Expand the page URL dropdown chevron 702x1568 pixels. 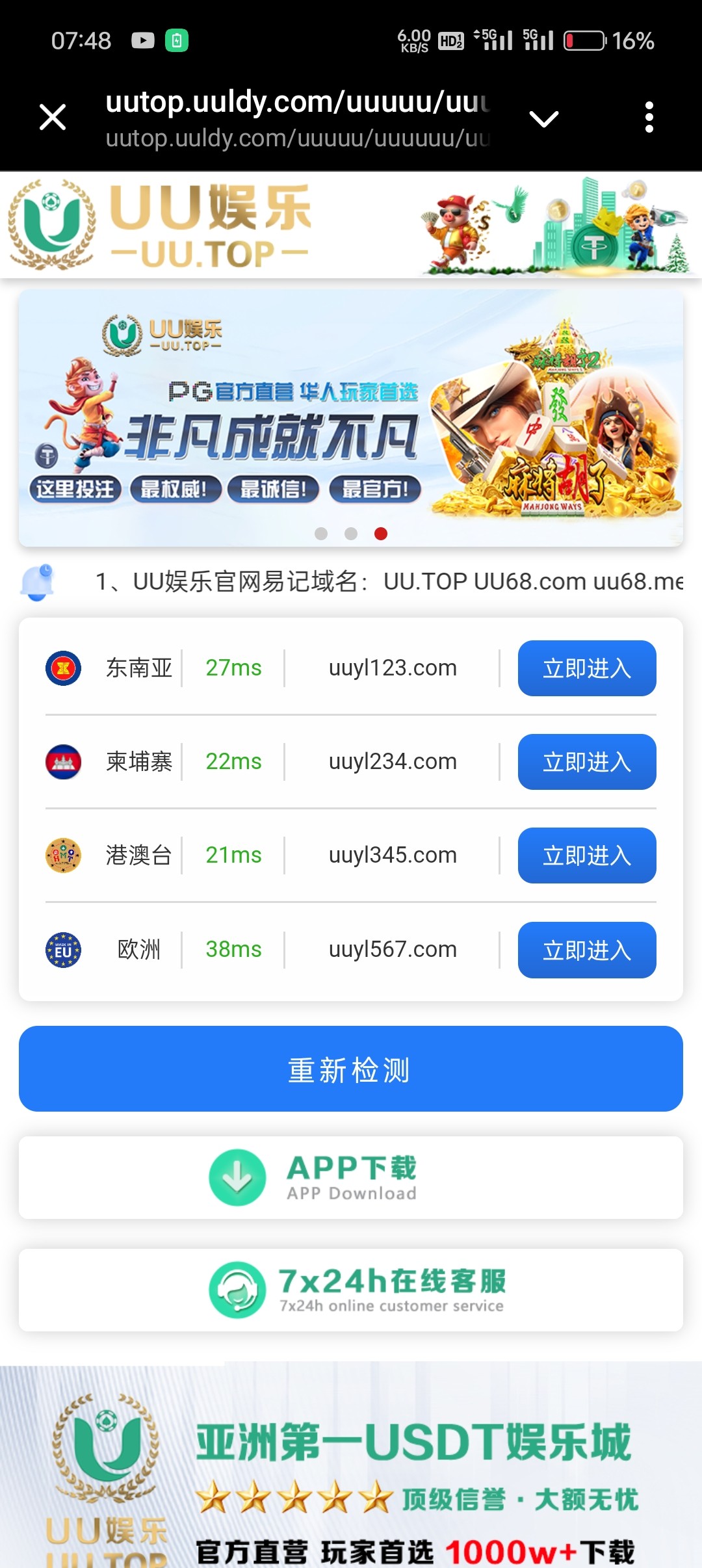pos(544,118)
